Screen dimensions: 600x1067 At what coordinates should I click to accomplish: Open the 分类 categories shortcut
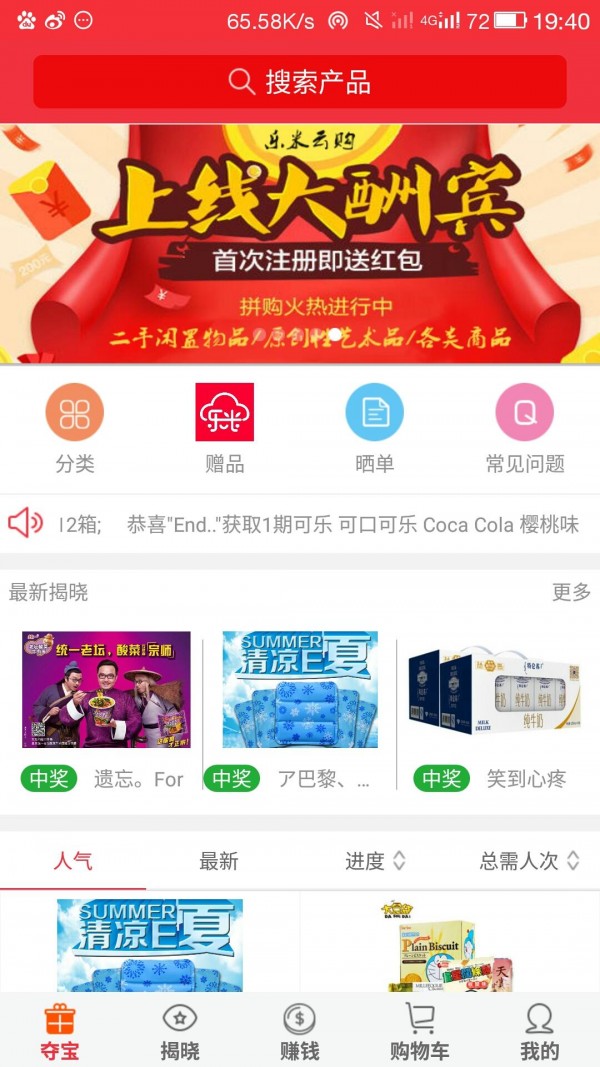[75, 428]
